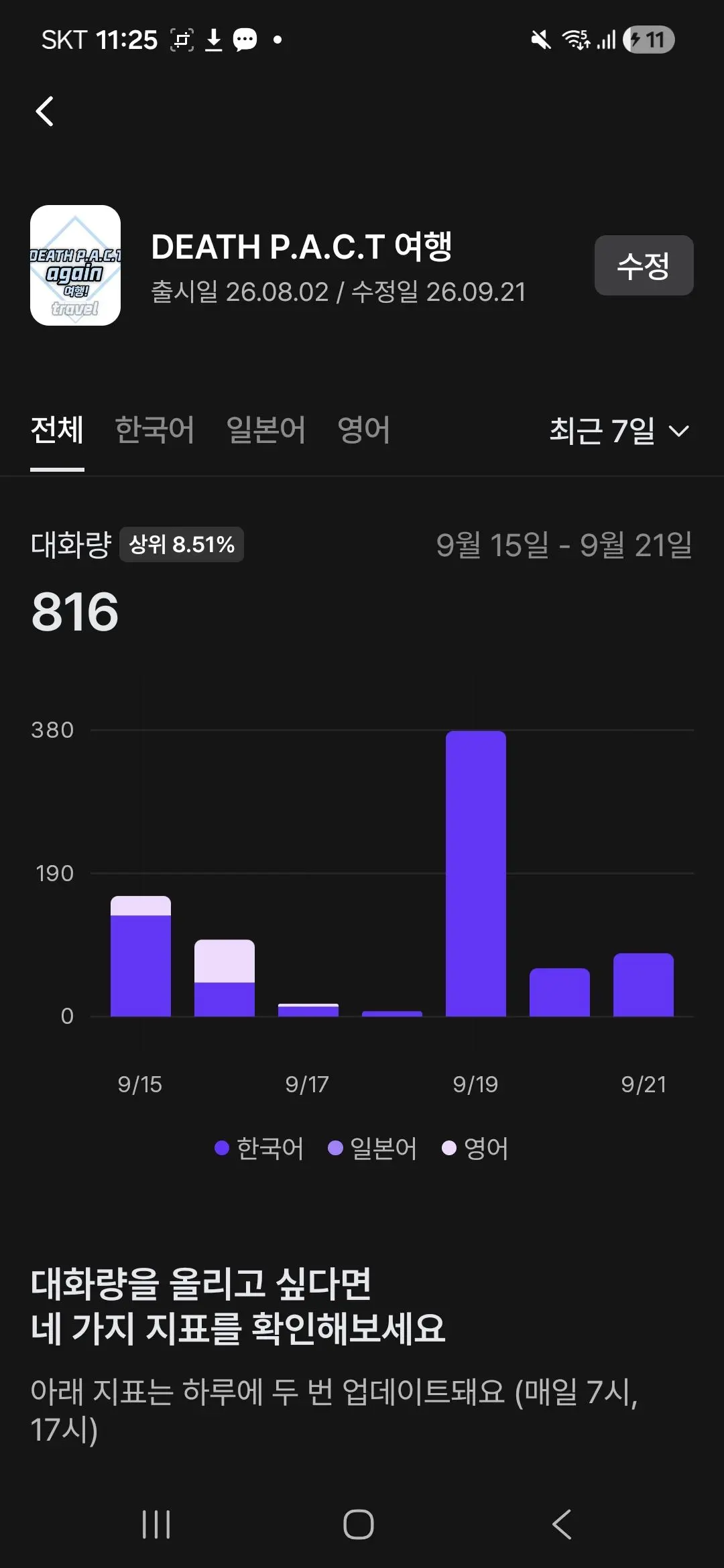Image resolution: width=724 pixels, height=1568 pixels.
Task: Select the 전체 tab
Action: tap(57, 430)
